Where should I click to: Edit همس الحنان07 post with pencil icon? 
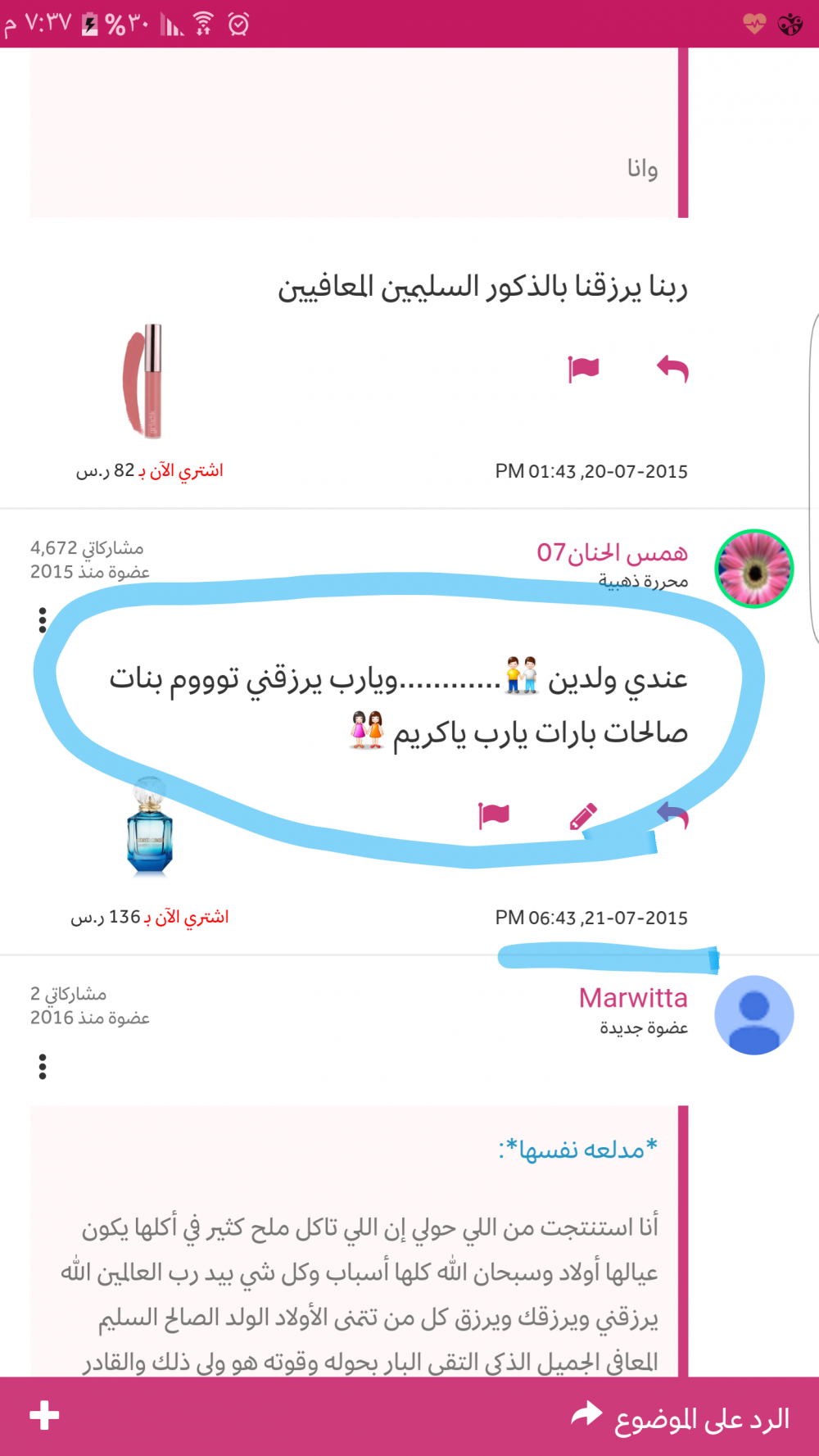(583, 816)
